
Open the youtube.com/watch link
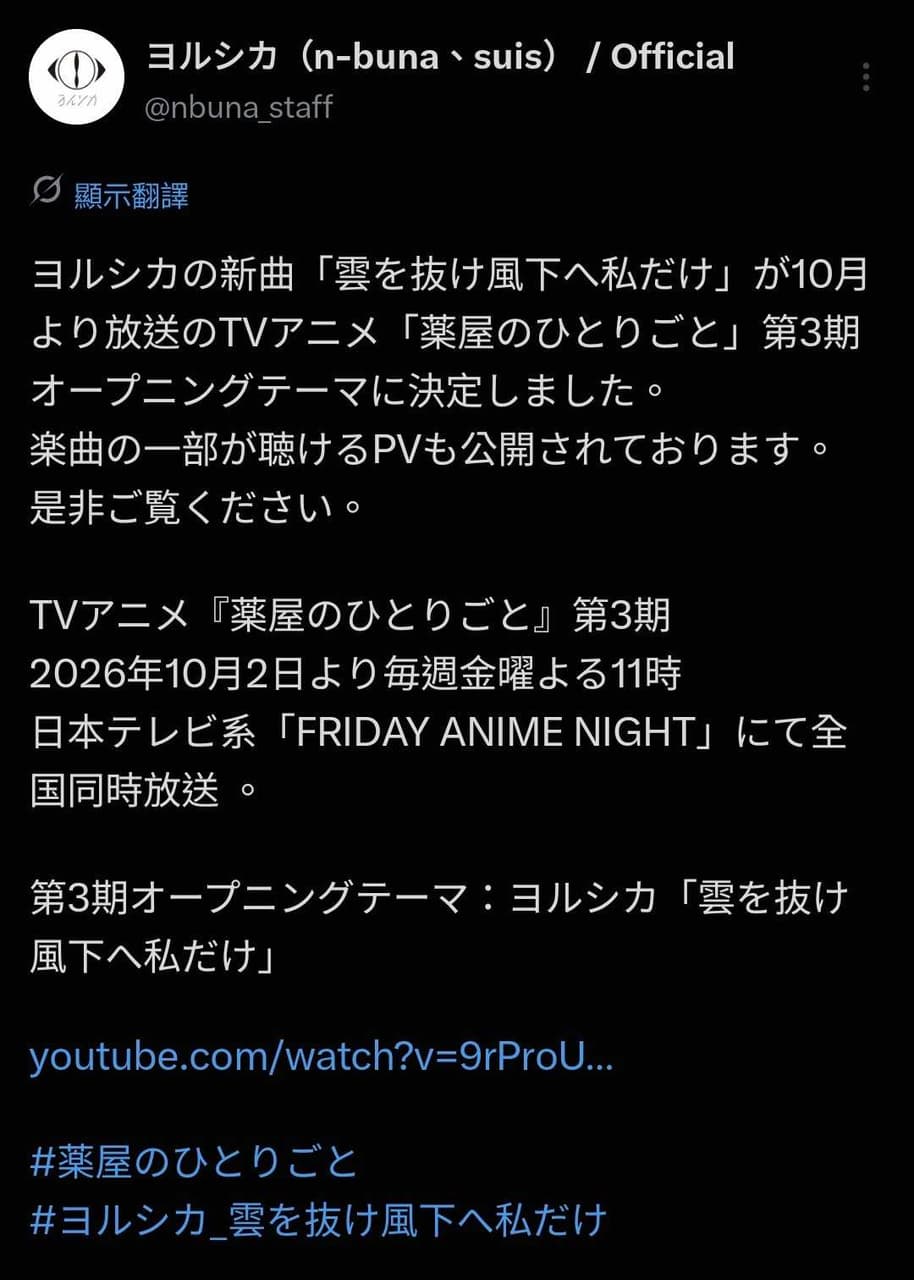(x=321, y=1057)
